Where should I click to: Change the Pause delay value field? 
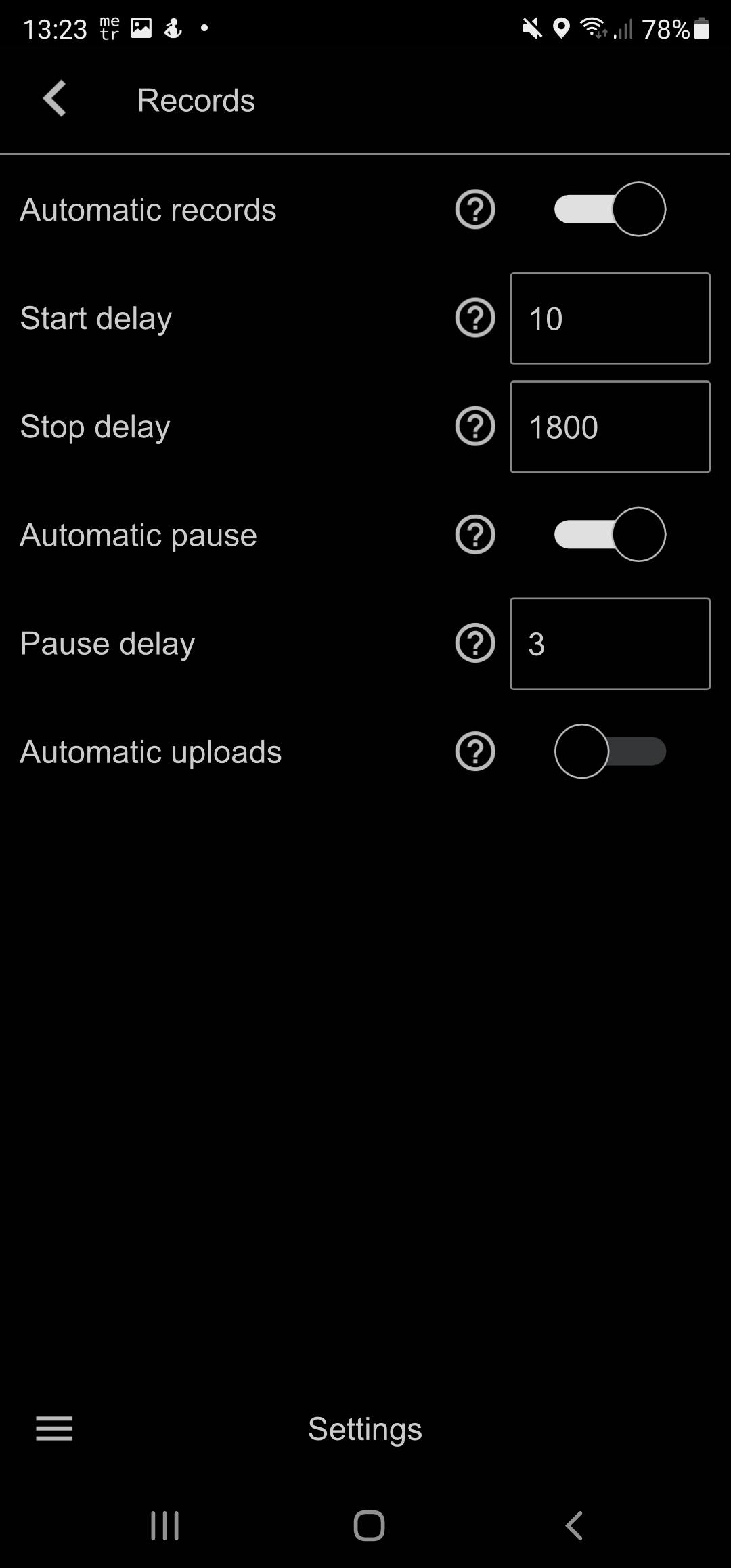tap(610, 643)
